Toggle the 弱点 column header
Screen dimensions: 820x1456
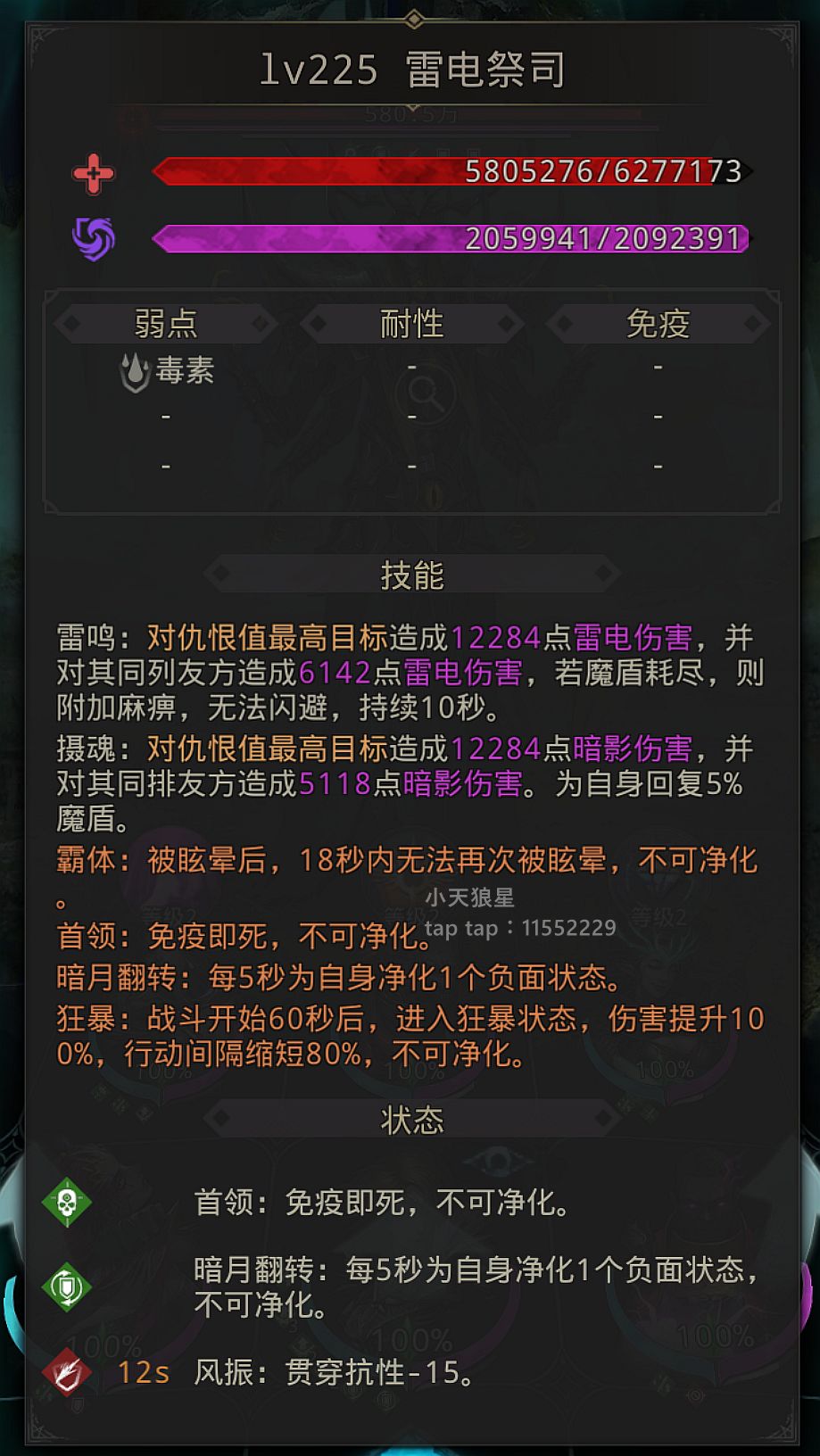point(163,325)
